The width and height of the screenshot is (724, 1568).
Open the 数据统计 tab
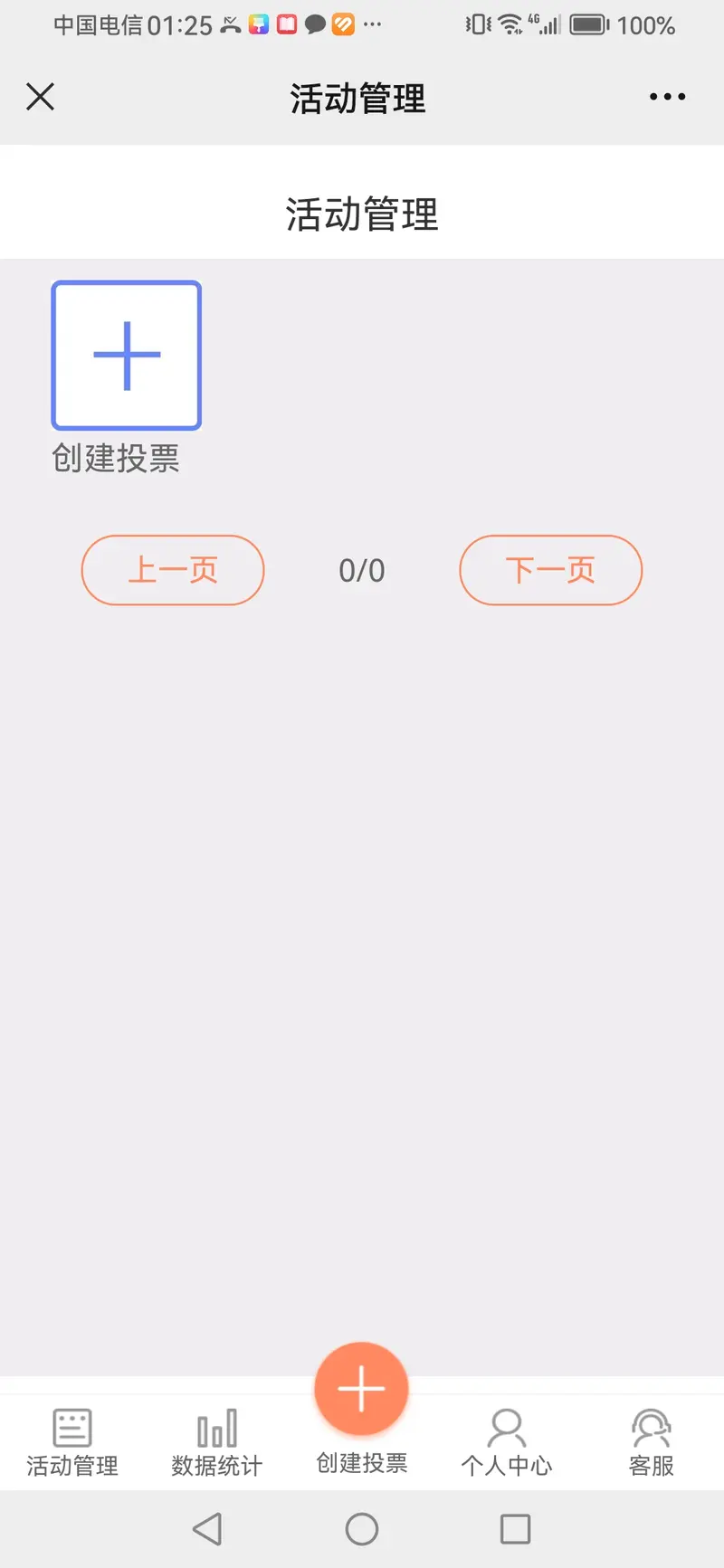(217, 1442)
